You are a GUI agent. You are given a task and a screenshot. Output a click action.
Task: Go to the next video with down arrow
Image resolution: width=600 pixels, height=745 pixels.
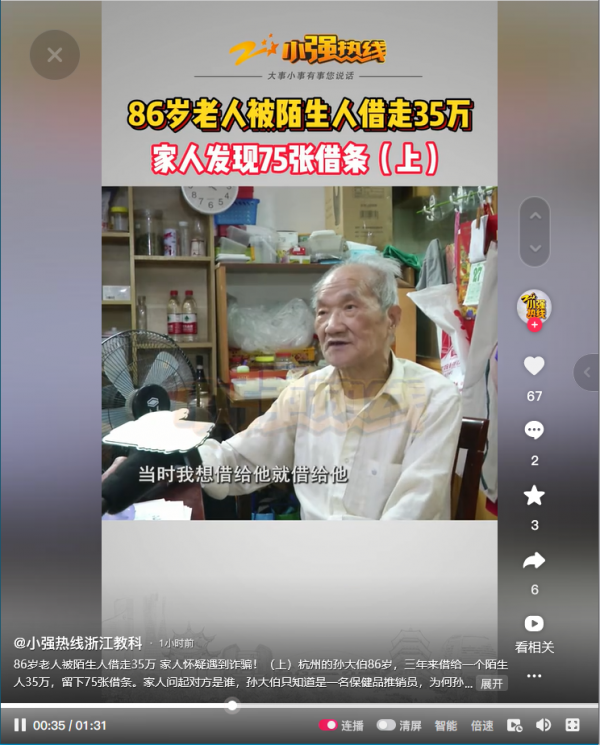click(x=534, y=248)
